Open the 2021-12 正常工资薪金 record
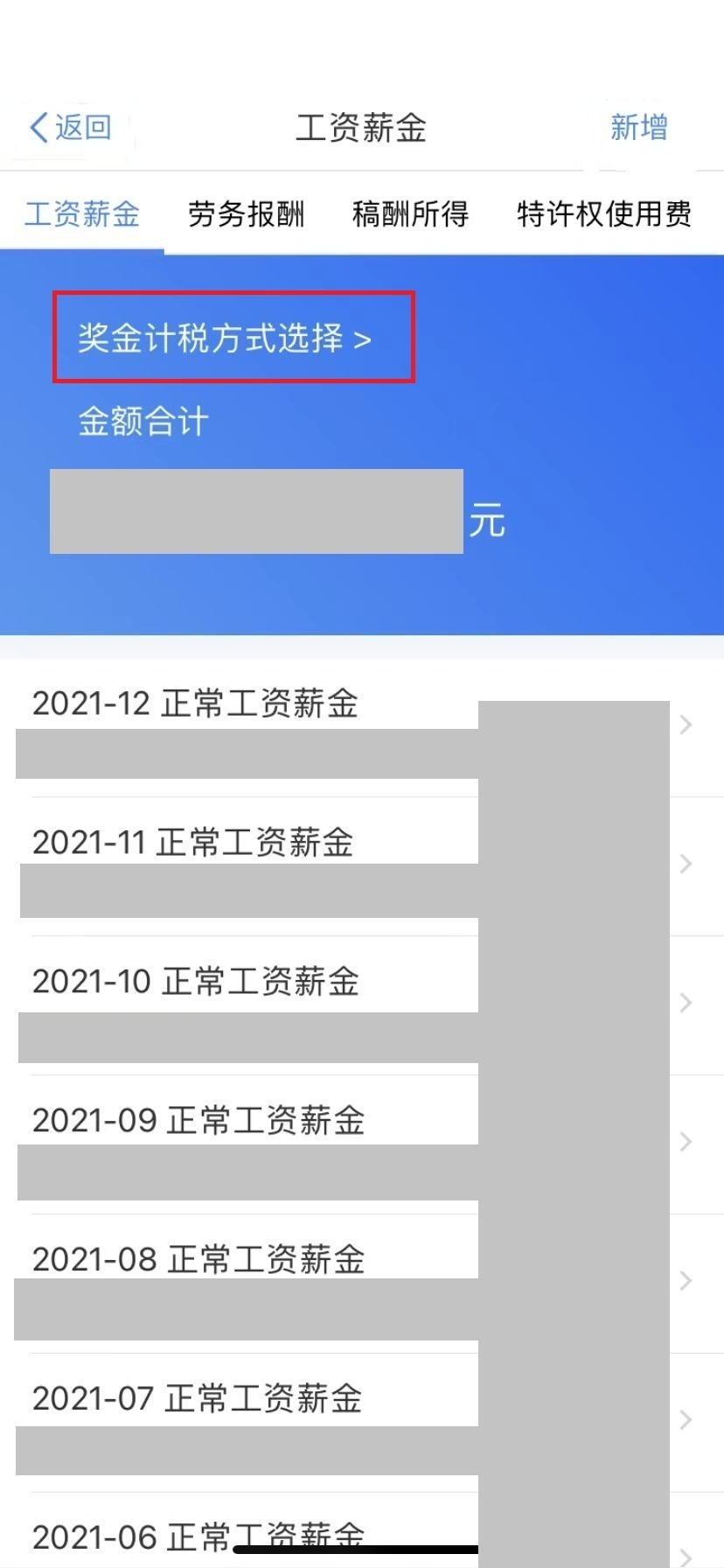Viewport: 724px width, 1568px height. tap(362, 726)
